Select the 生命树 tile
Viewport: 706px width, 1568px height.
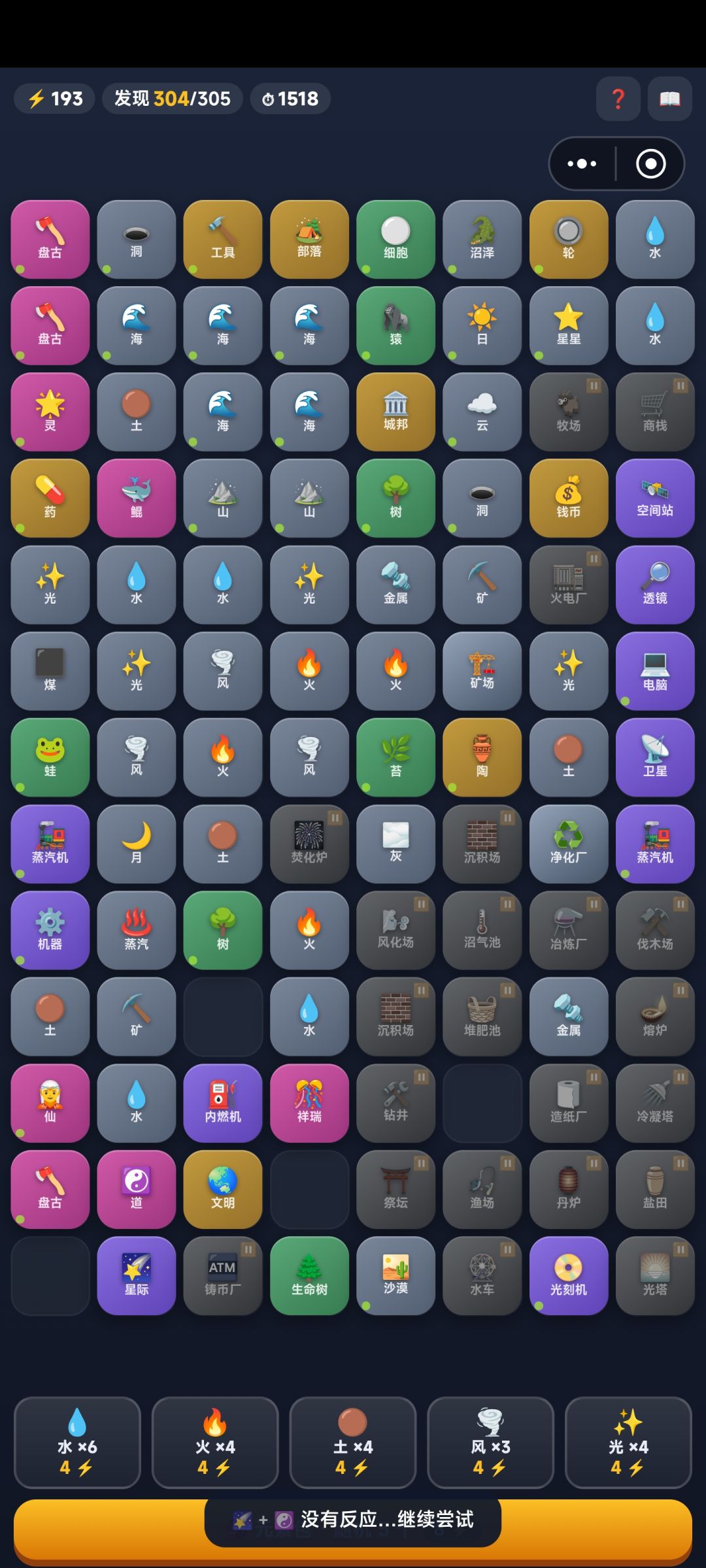pos(309,1275)
